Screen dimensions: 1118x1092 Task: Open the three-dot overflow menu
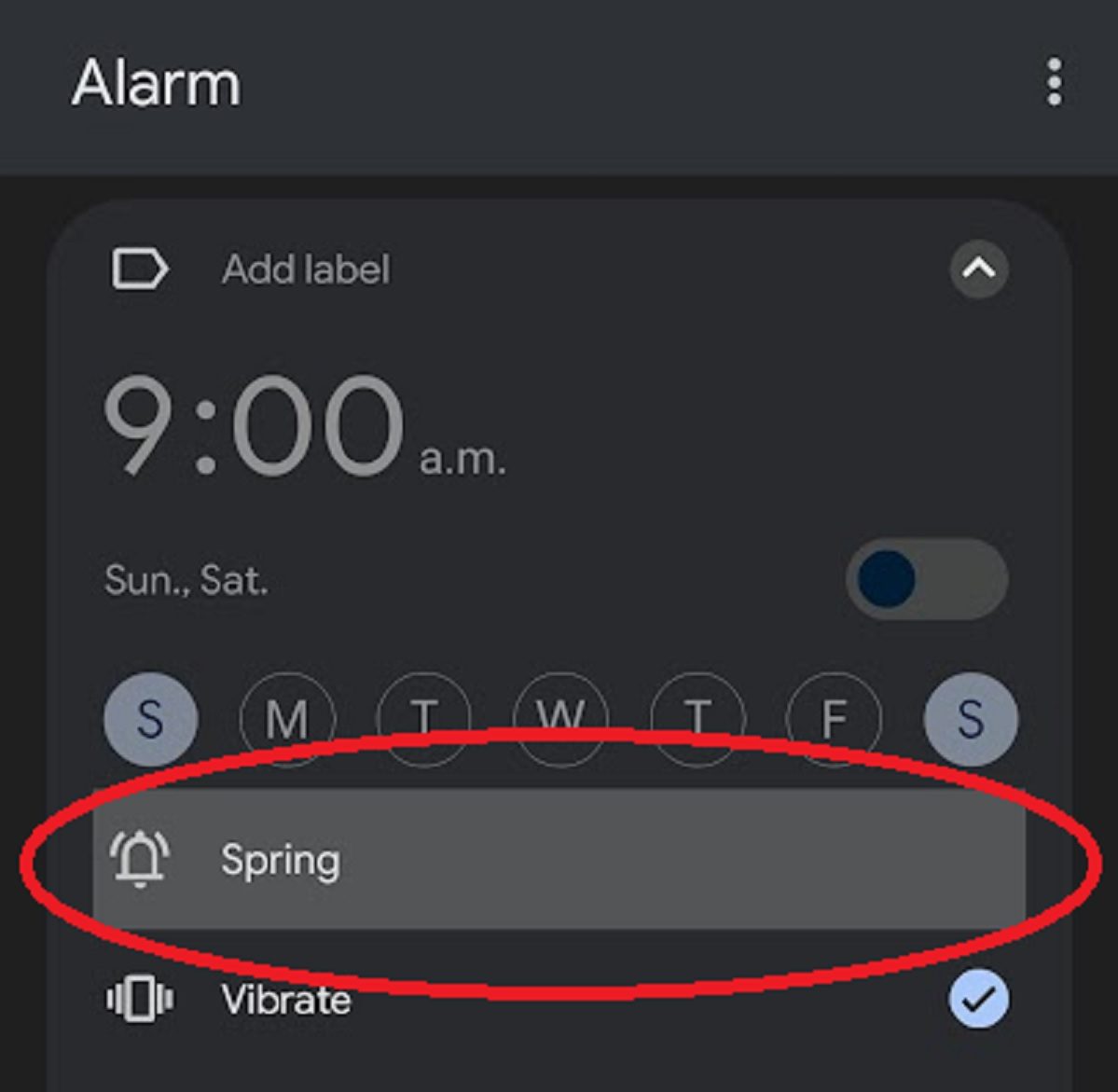coord(1054,82)
